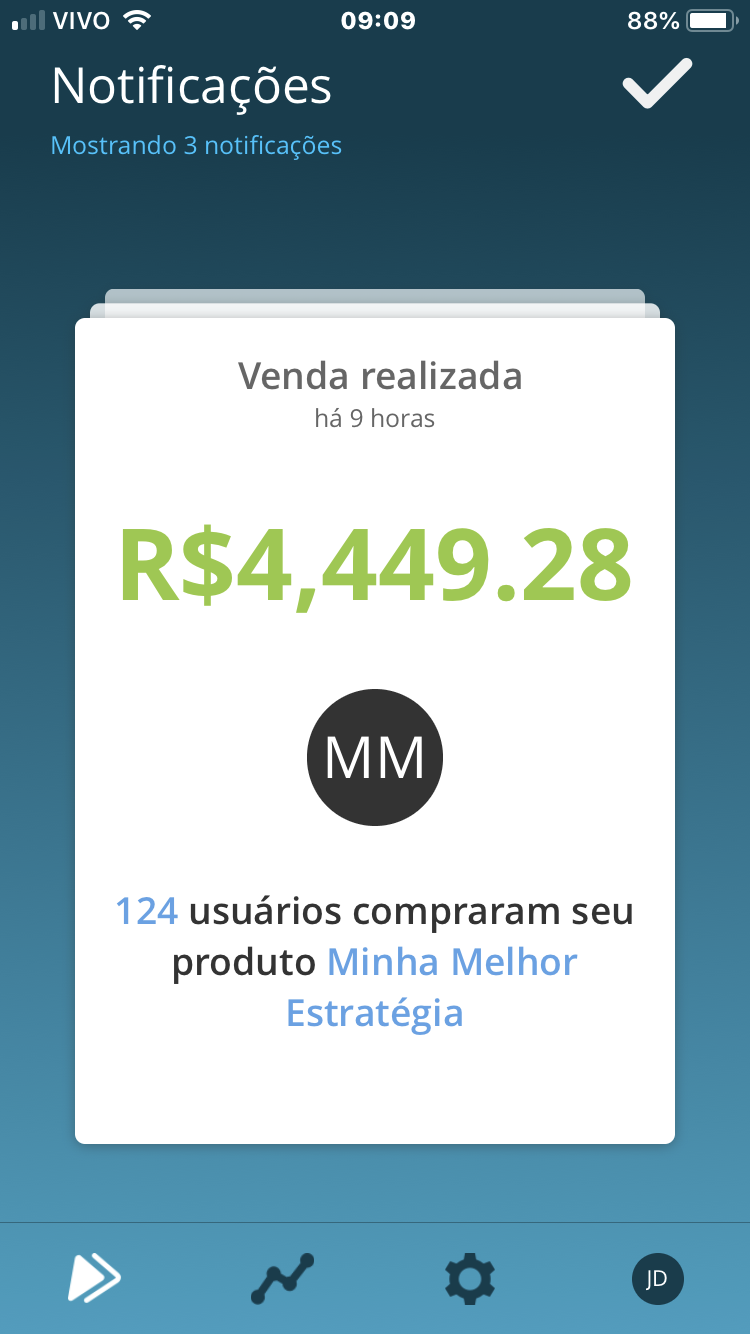
Task: Go to the settings gear tab
Action: [x=470, y=1278]
